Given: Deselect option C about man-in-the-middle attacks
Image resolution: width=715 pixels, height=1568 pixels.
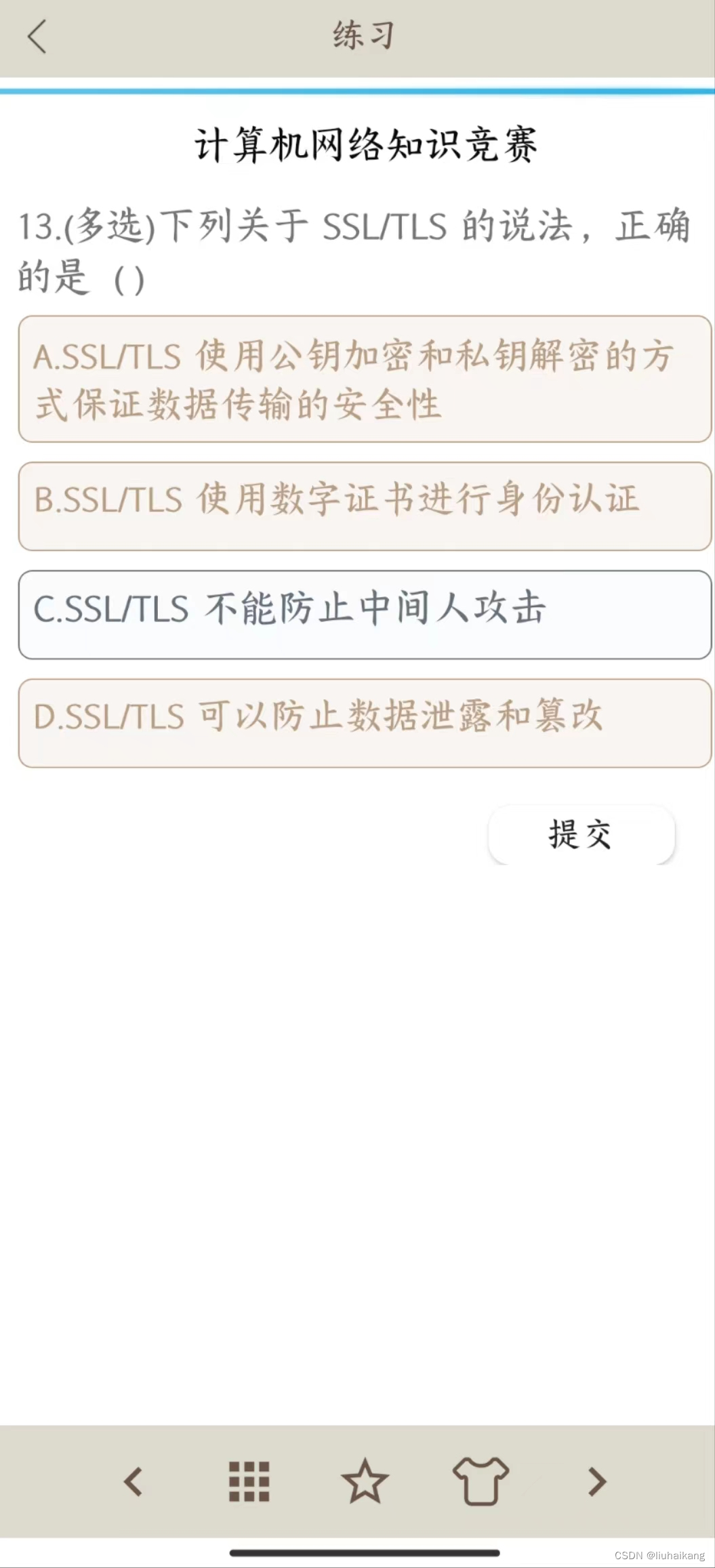Looking at the screenshot, I should pyautogui.click(x=365, y=615).
